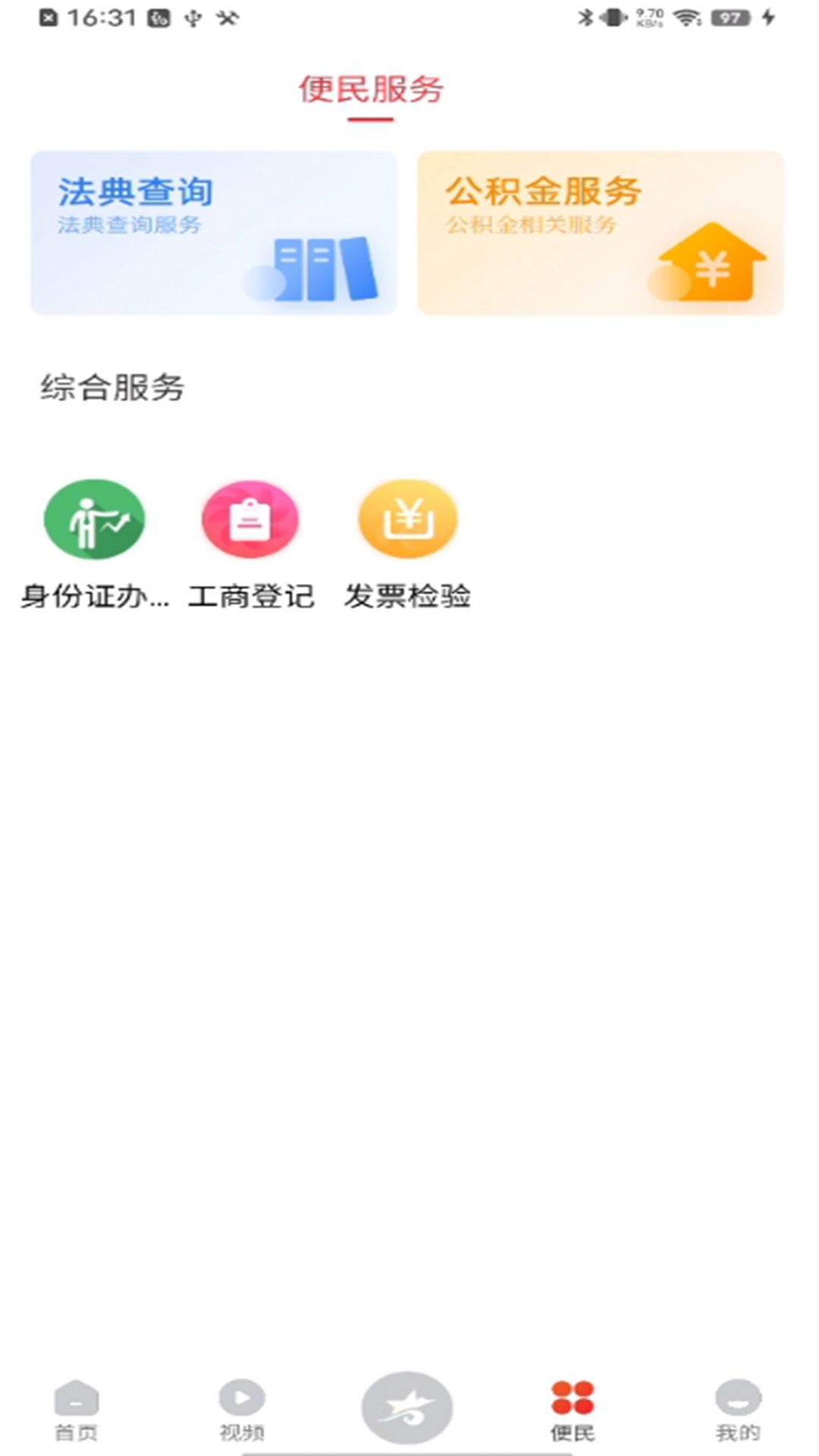Screen dimensions: 819x1456
Task: Open the 我的 tab
Action: [x=737, y=1410]
